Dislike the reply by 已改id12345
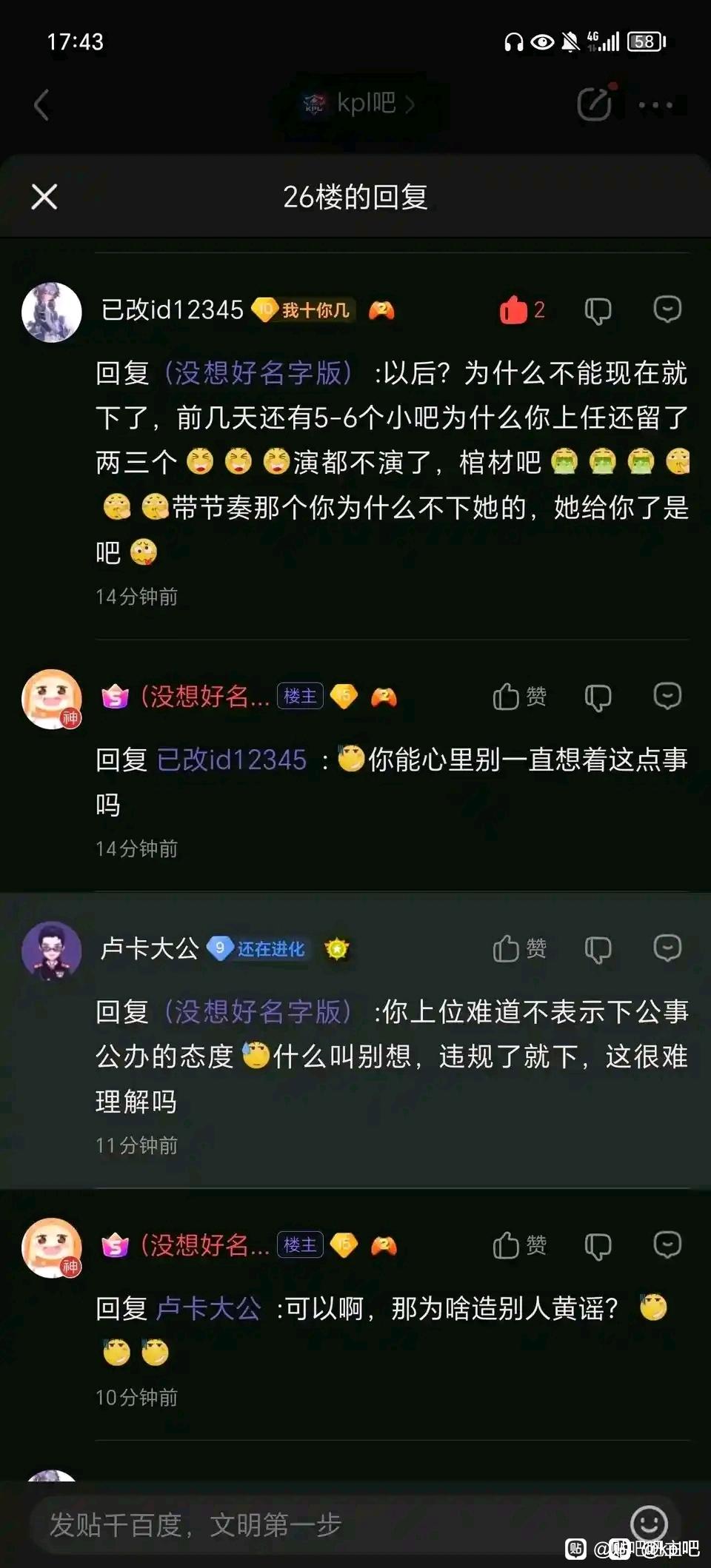 pos(598,310)
